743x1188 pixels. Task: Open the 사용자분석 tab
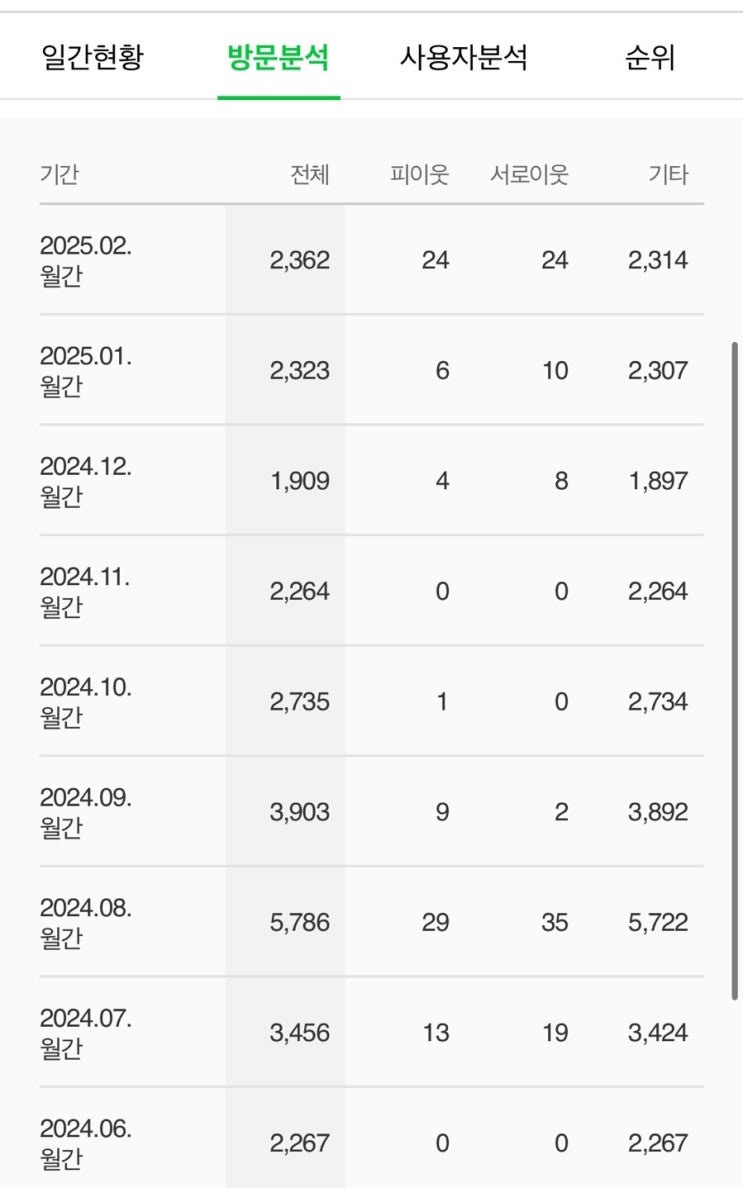[464, 58]
